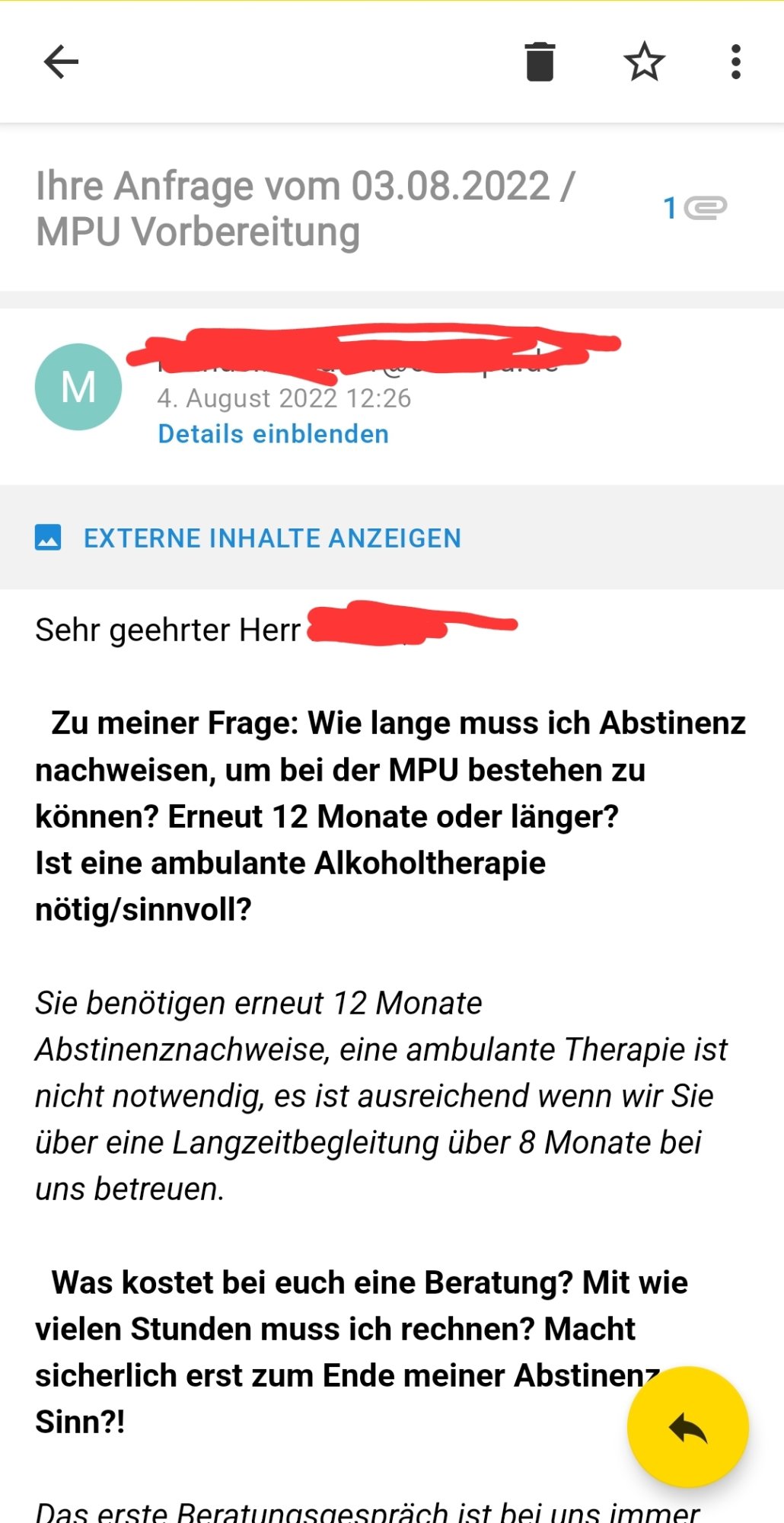Open the three-dot overflow menu
This screenshot has width=784, height=1523.
[x=735, y=62]
